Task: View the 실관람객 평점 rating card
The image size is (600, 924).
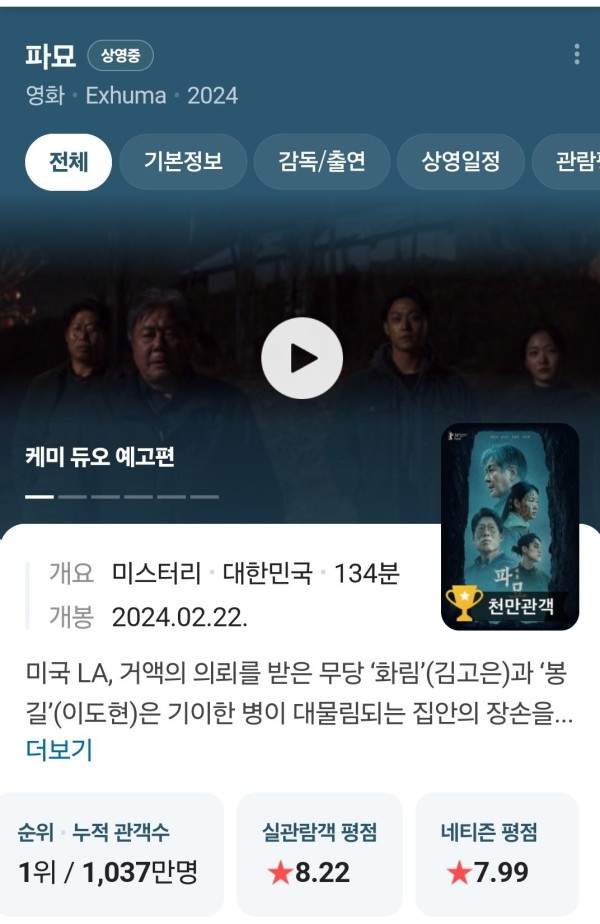Action: [x=319, y=853]
